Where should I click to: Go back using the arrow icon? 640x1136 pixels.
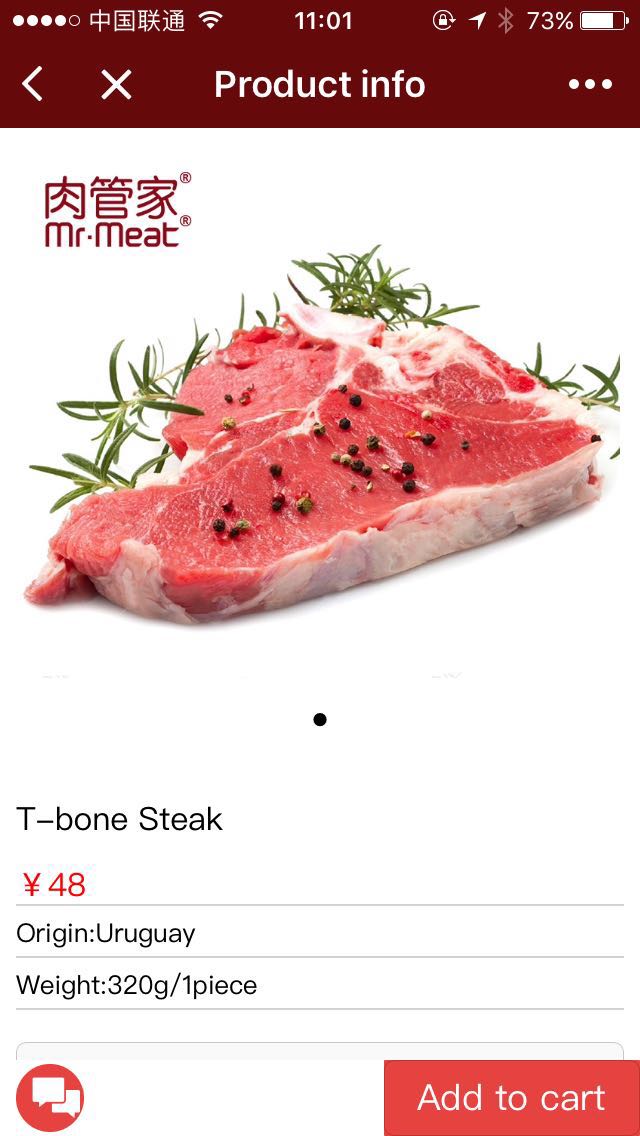pos(33,85)
